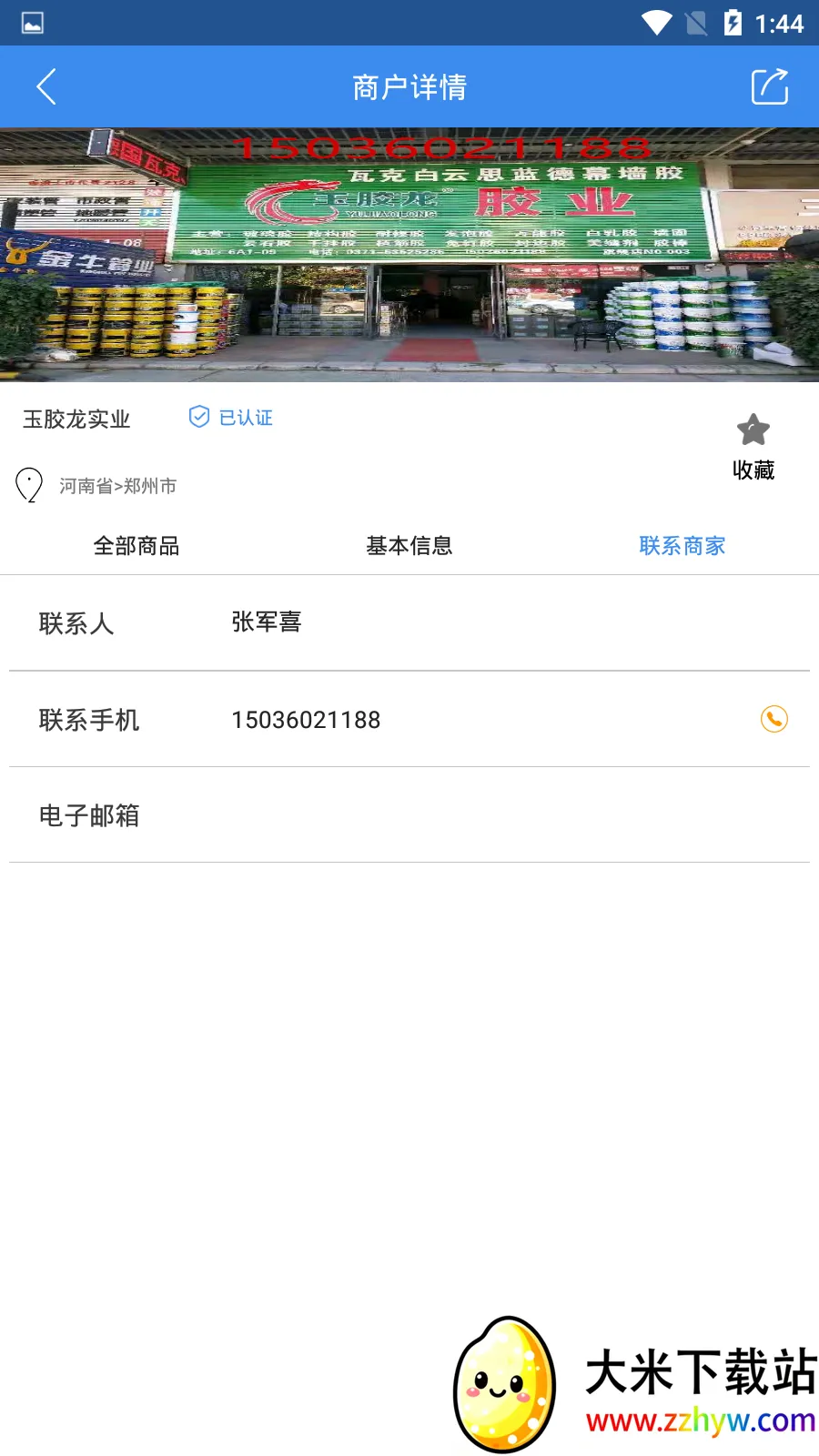Tap the battery icon in the status bar
The height and width of the screenshot is (1456, 819).
pos(734,23)
